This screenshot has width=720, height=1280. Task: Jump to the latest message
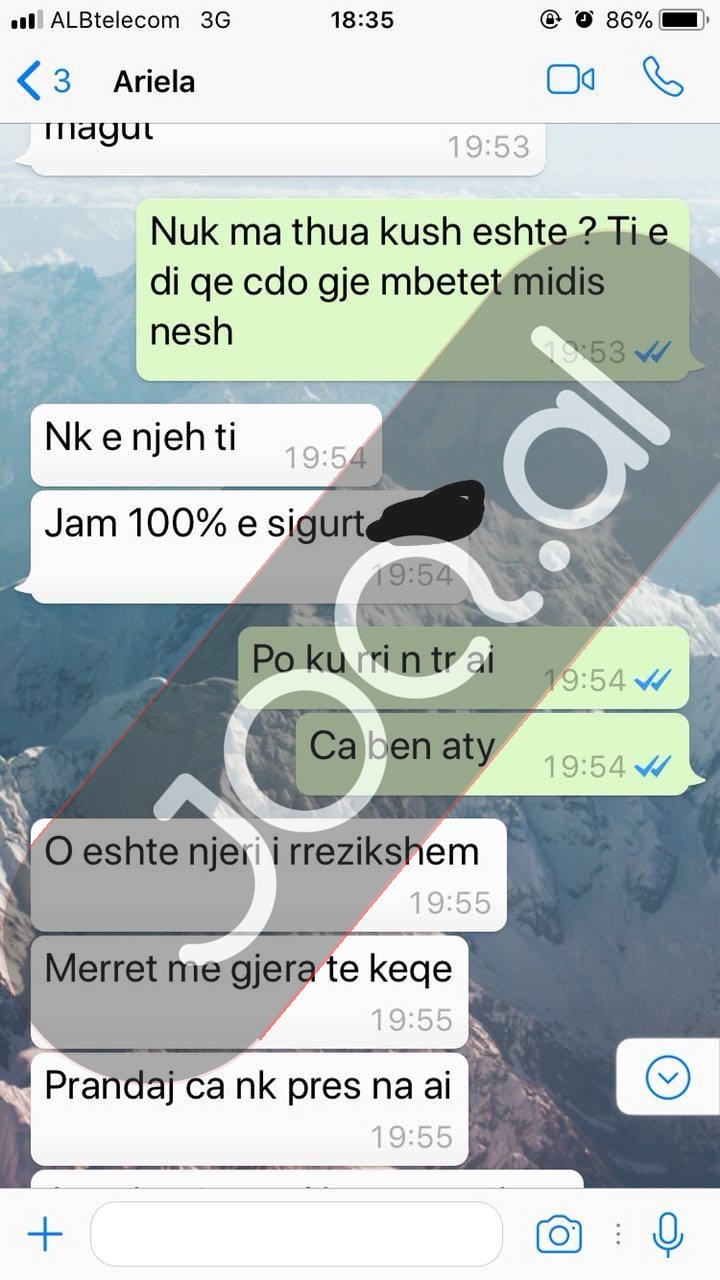667,1077
